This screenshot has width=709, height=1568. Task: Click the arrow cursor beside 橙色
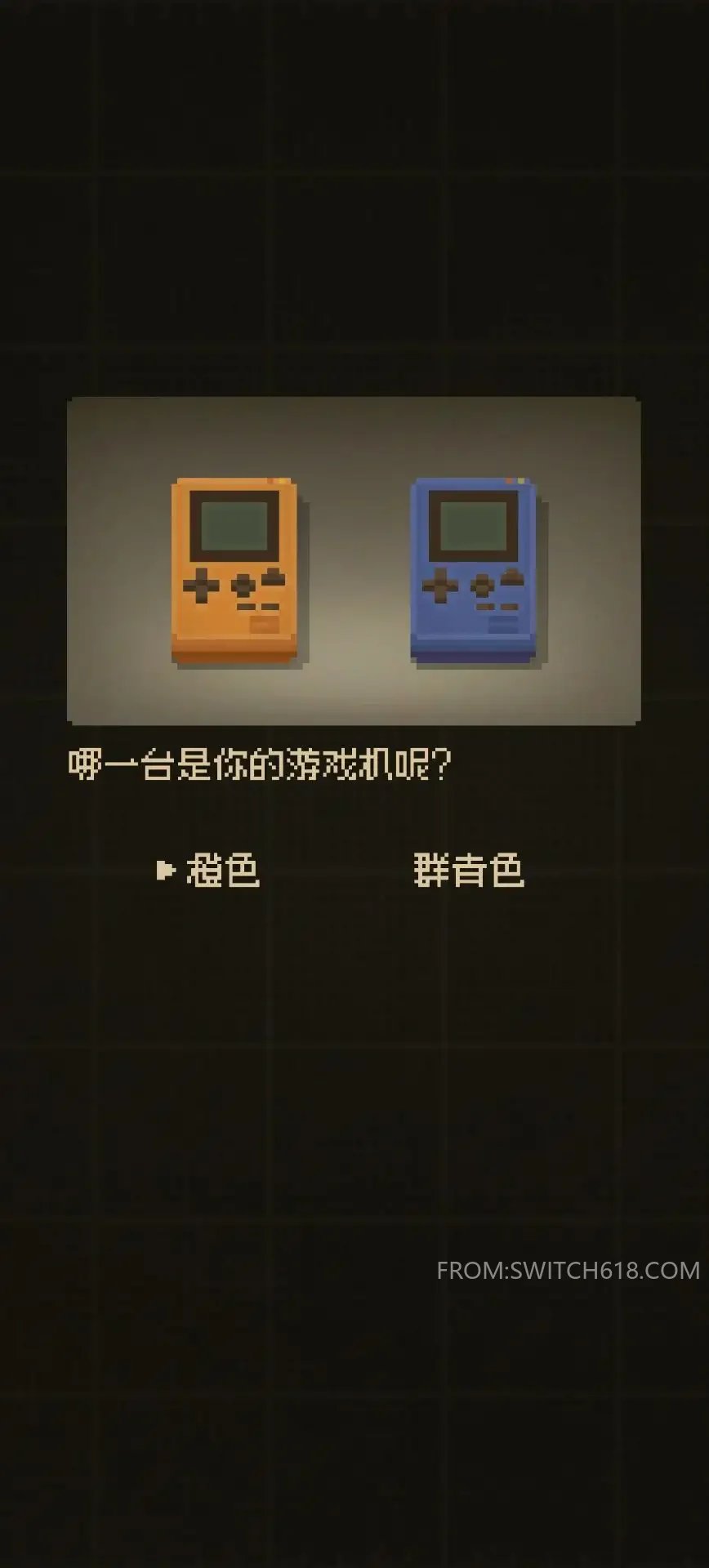pos(167,871)
